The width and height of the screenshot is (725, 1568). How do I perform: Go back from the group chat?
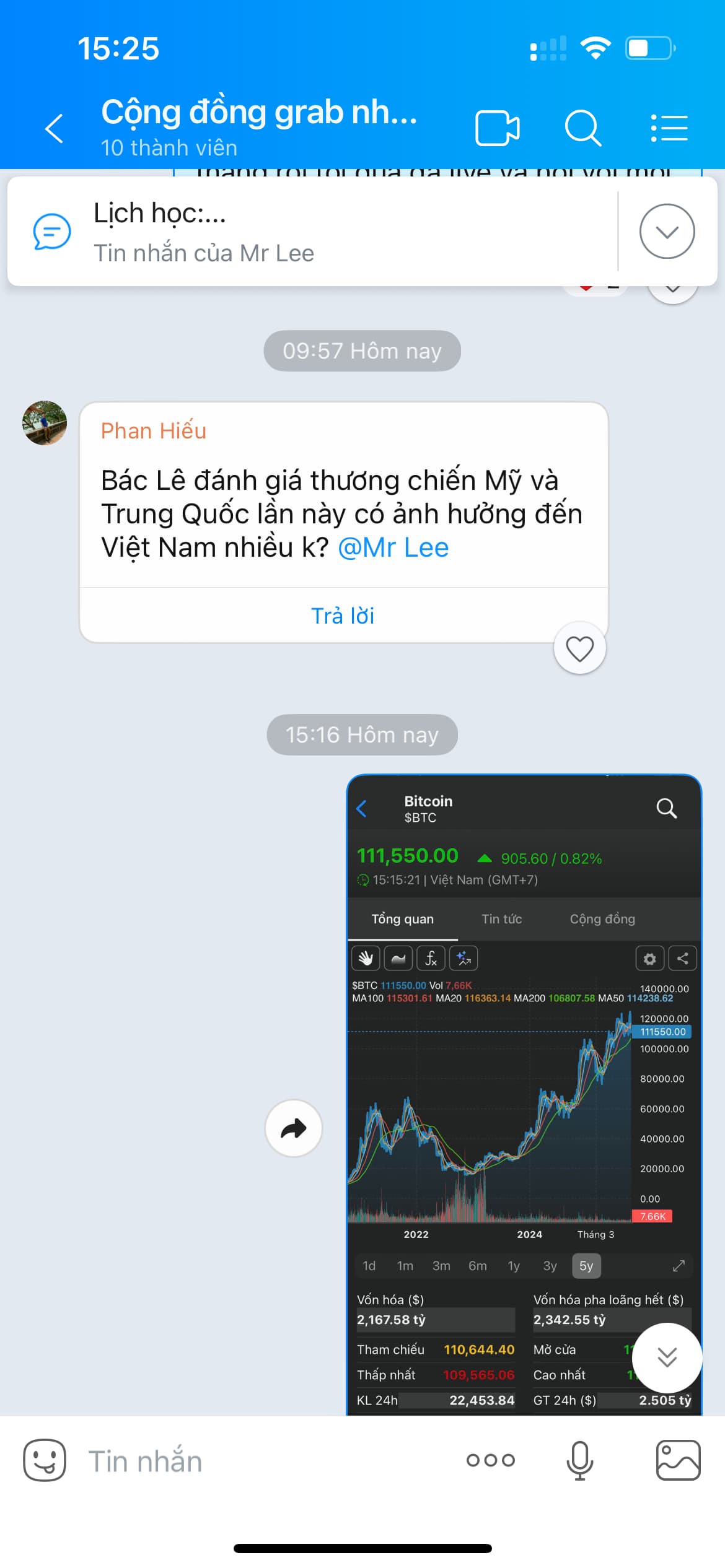coord(55,128)
